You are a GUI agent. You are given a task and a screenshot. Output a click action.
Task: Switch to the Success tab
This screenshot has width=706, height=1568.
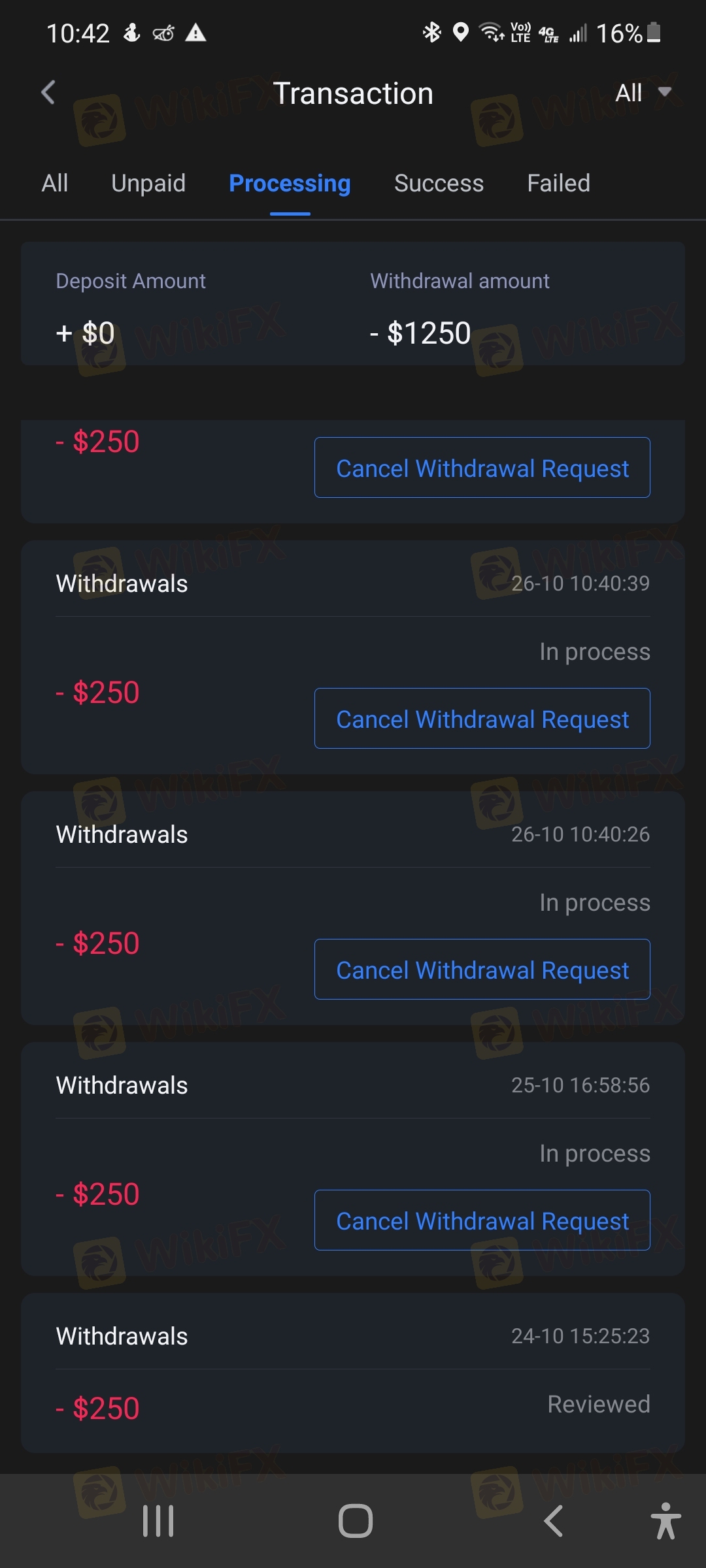(x=439, y=183)
